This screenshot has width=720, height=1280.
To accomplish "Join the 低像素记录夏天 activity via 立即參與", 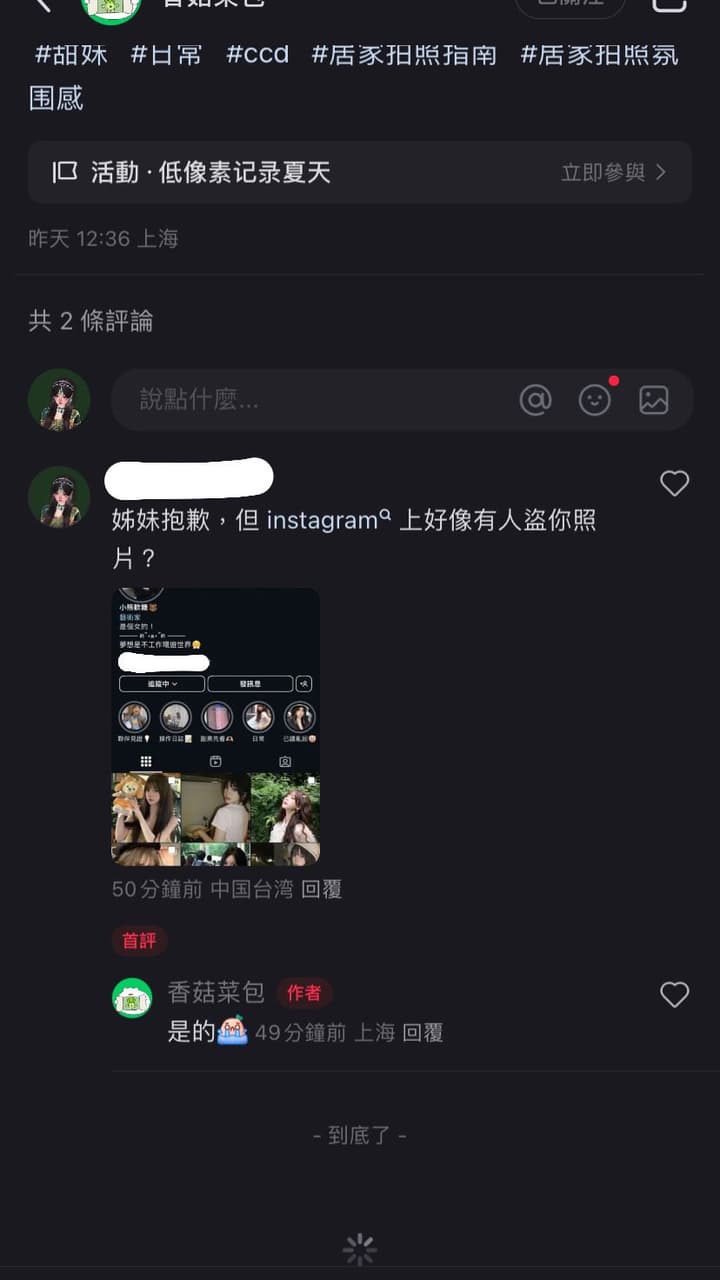I will pyautogui.click(x=613, y=172).
